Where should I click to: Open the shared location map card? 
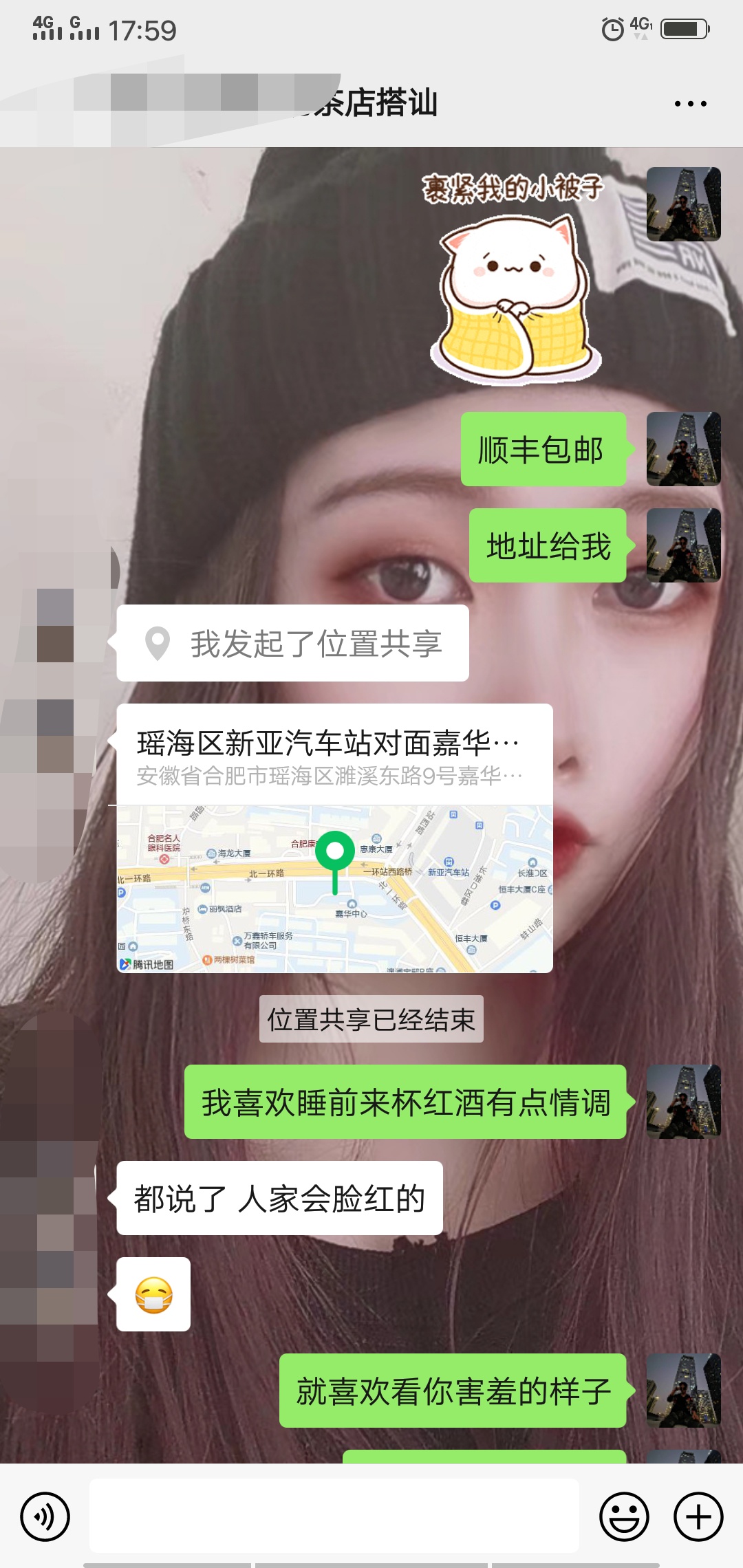[334, 838]
